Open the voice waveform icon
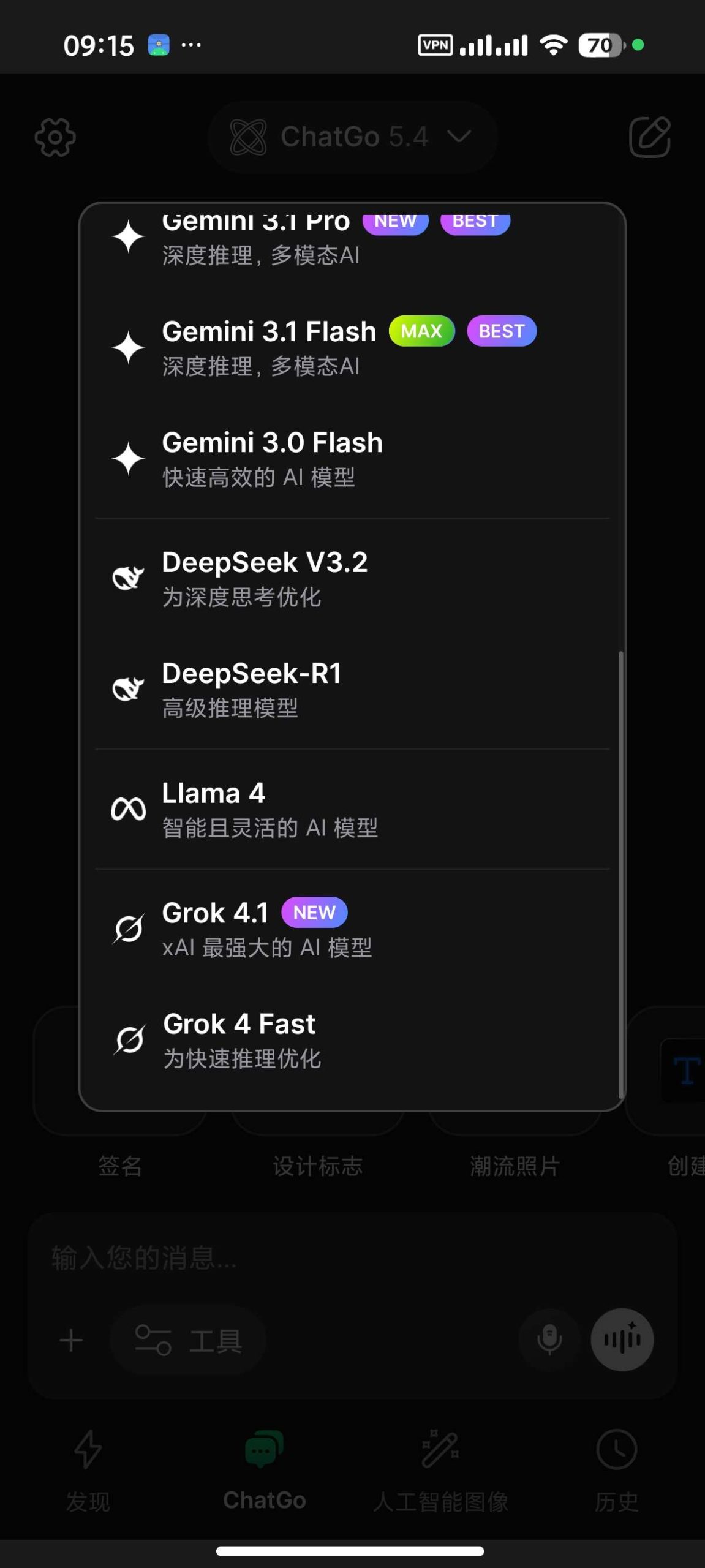Screen dimensions: 705x1568 622,1340
